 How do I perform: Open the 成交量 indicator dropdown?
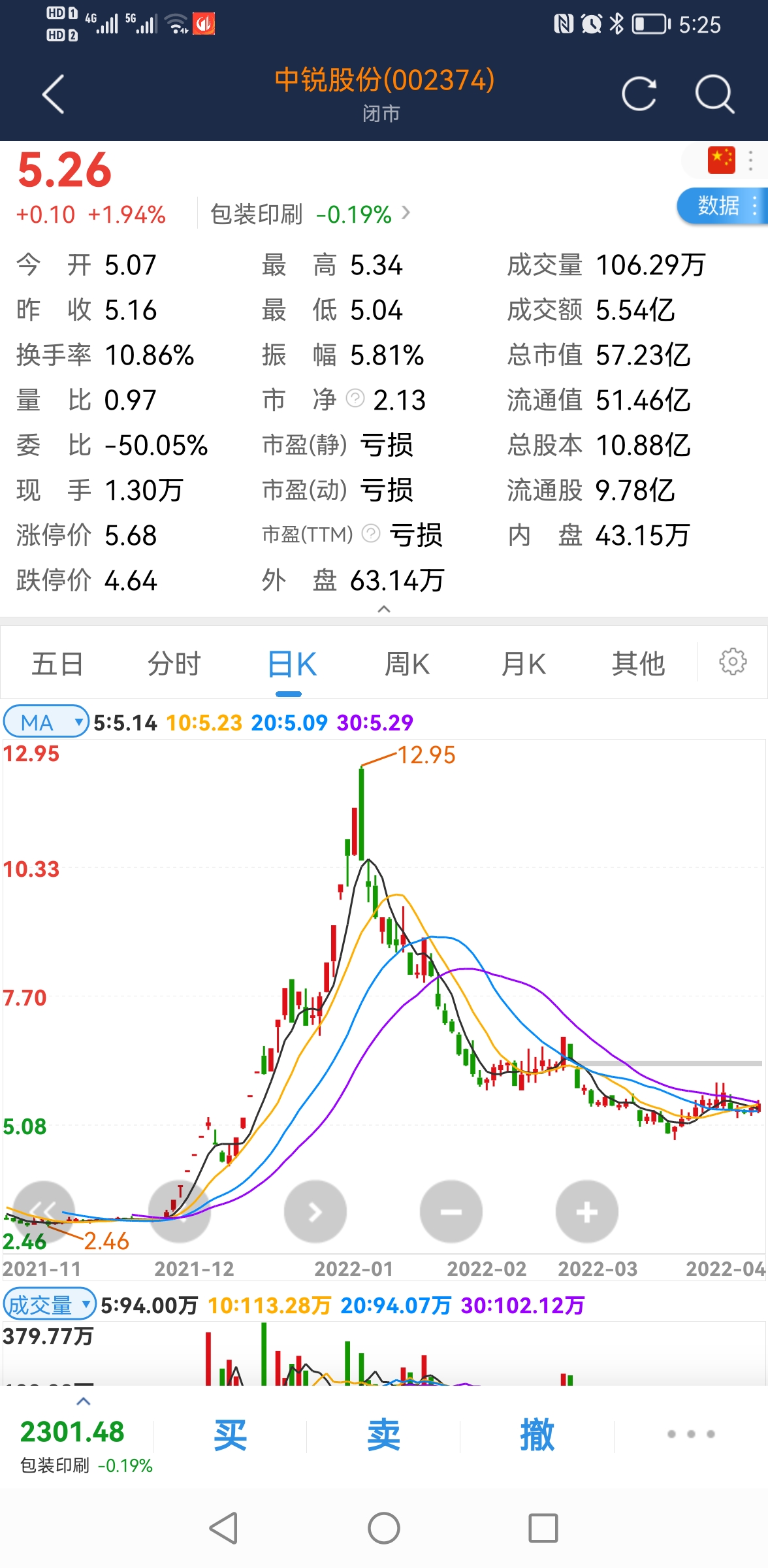(x=50, y=1305)
